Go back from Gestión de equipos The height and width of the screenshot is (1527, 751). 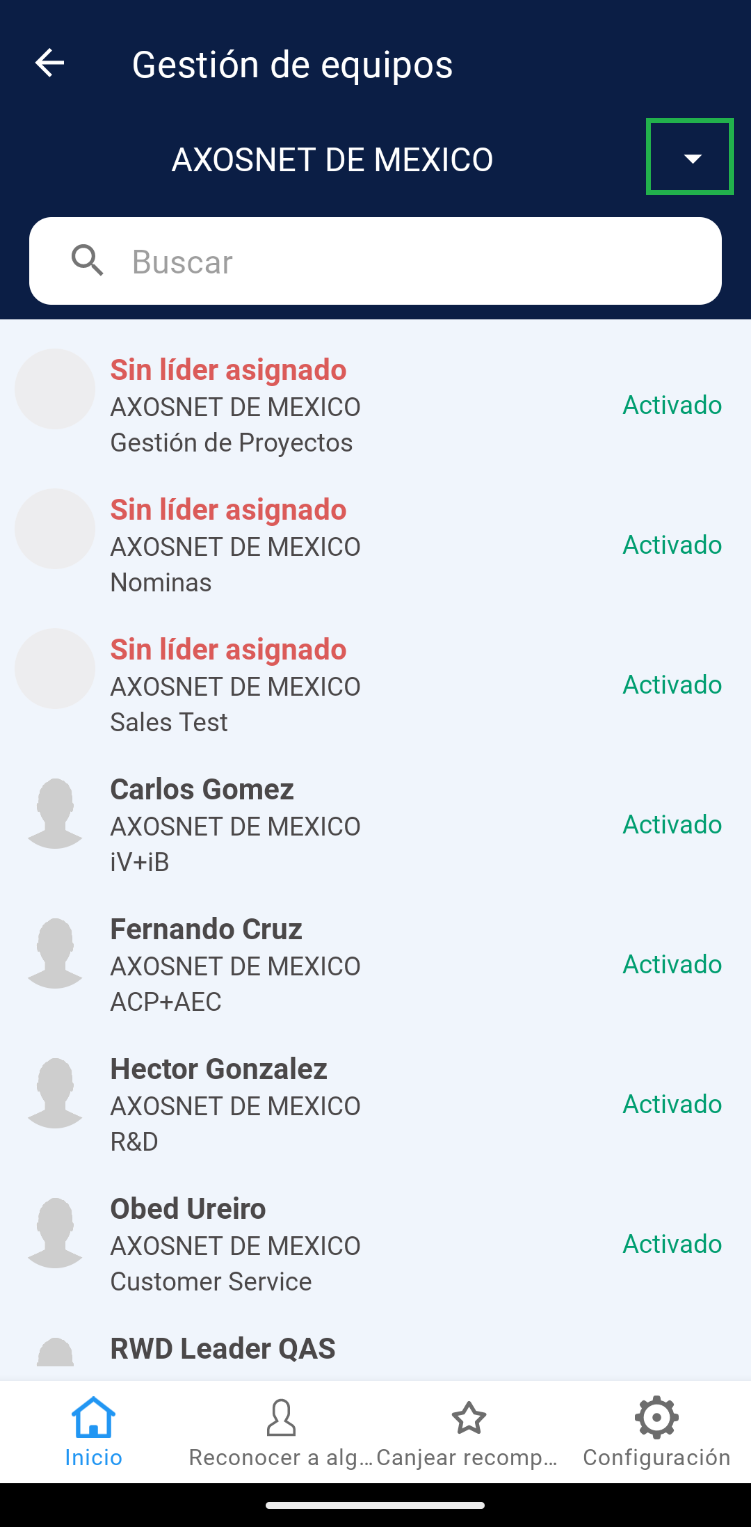(49, 64)
